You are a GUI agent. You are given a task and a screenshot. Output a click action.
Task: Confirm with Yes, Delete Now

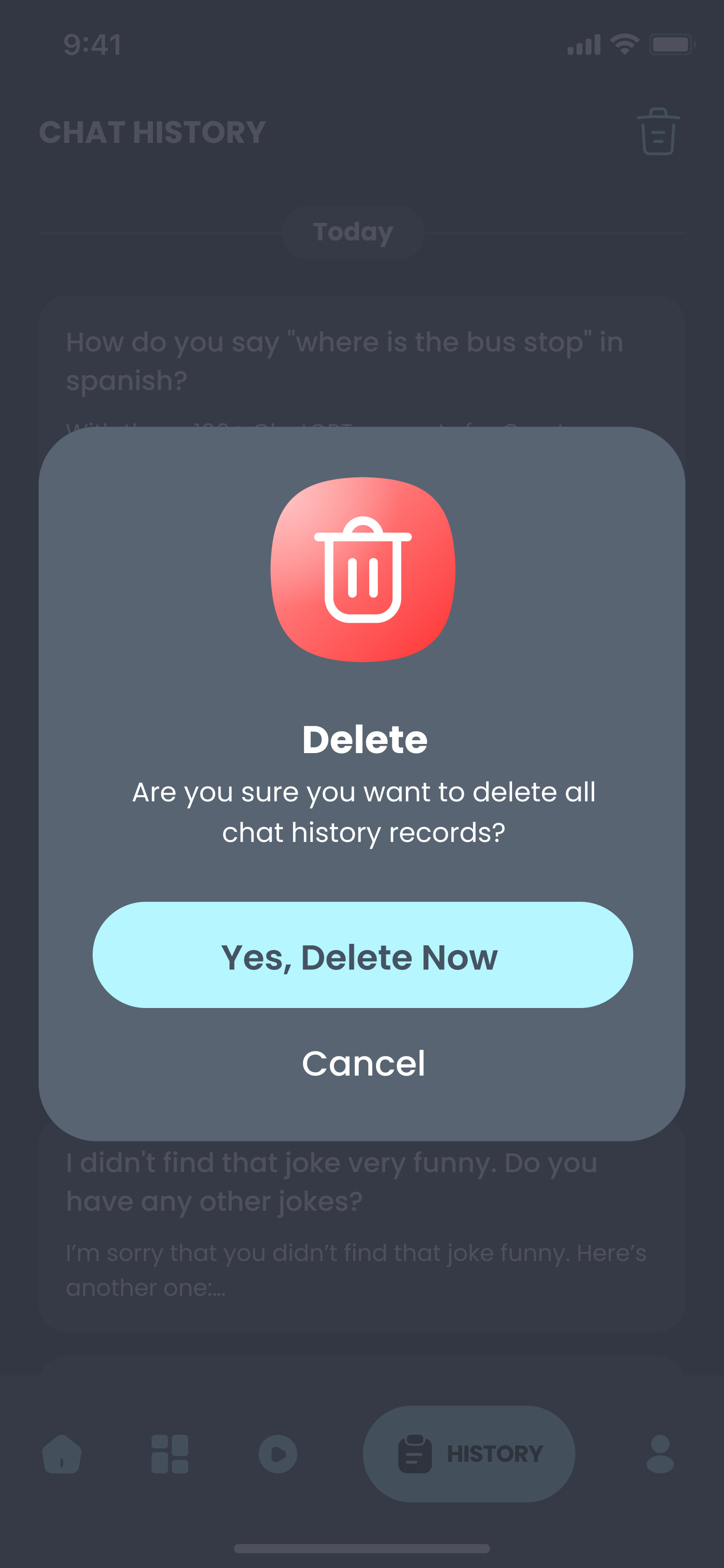[362, 954]
